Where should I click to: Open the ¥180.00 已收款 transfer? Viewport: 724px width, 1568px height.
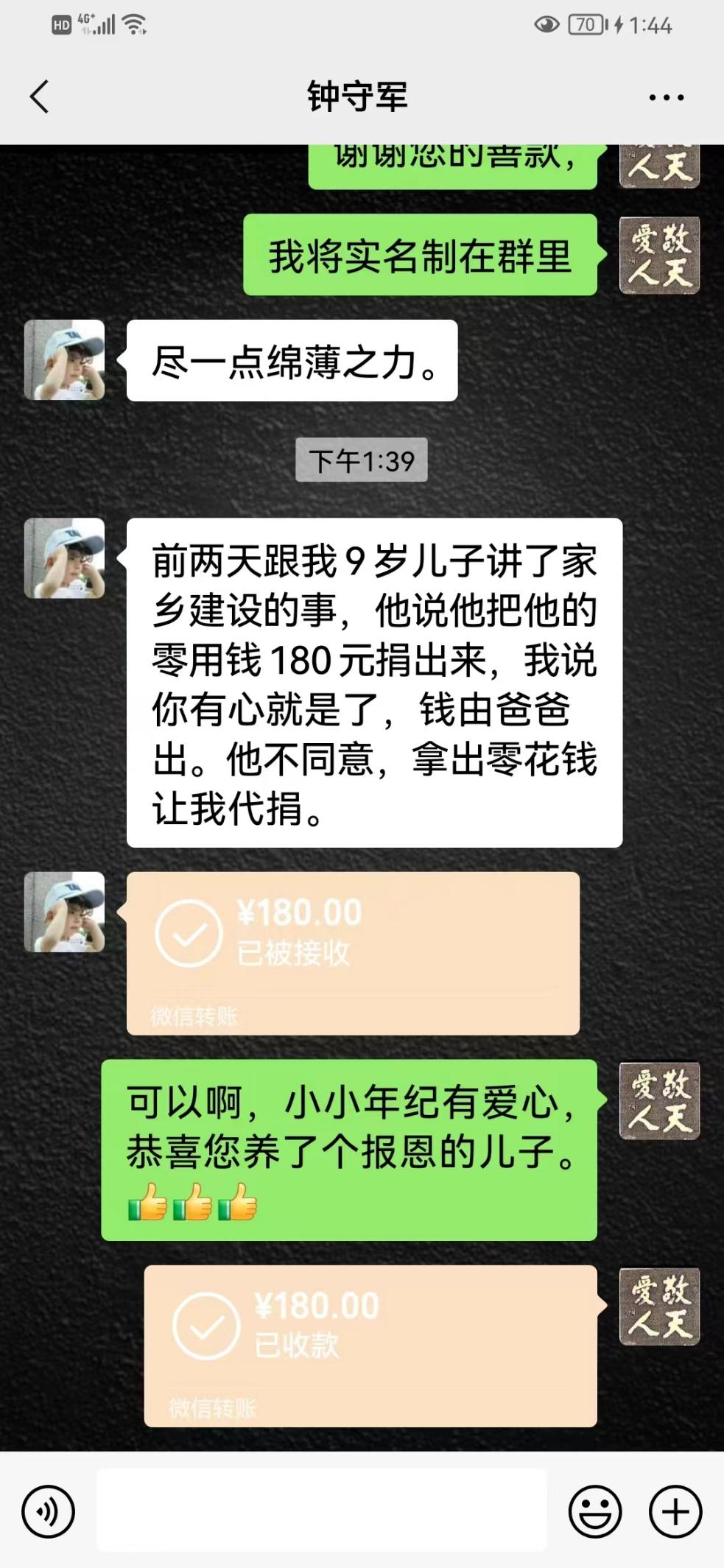pyautogui.click(x=370, y=1346)
